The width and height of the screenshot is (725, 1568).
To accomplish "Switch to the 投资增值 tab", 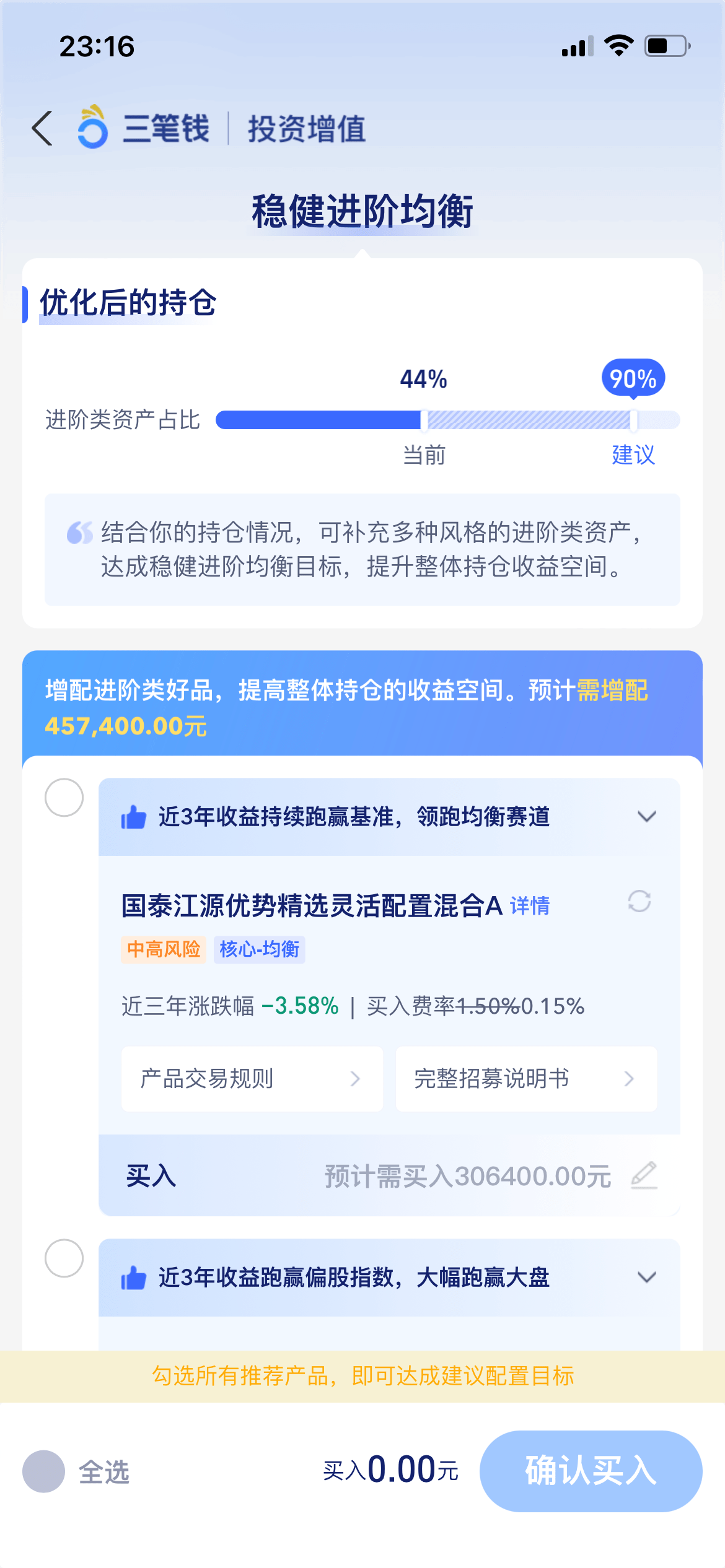I will 306,128.
